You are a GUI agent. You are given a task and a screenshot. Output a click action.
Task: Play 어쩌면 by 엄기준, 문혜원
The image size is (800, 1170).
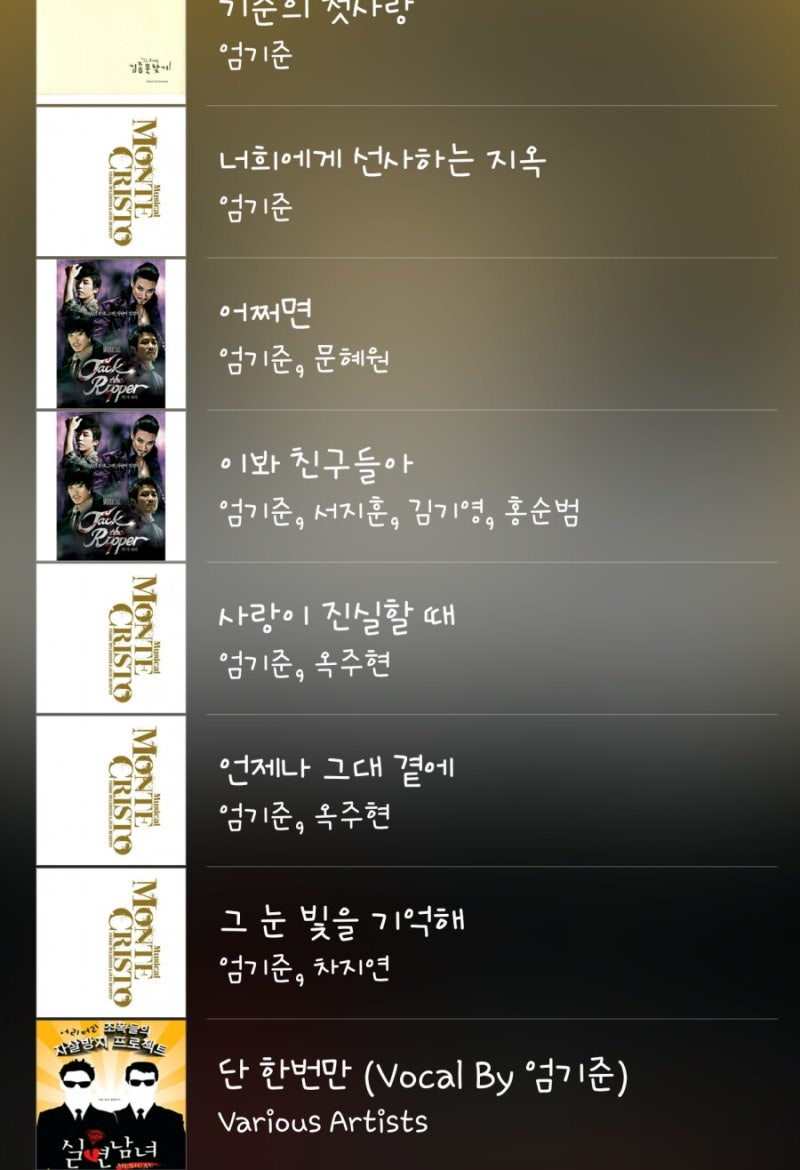tap(400, 334)
